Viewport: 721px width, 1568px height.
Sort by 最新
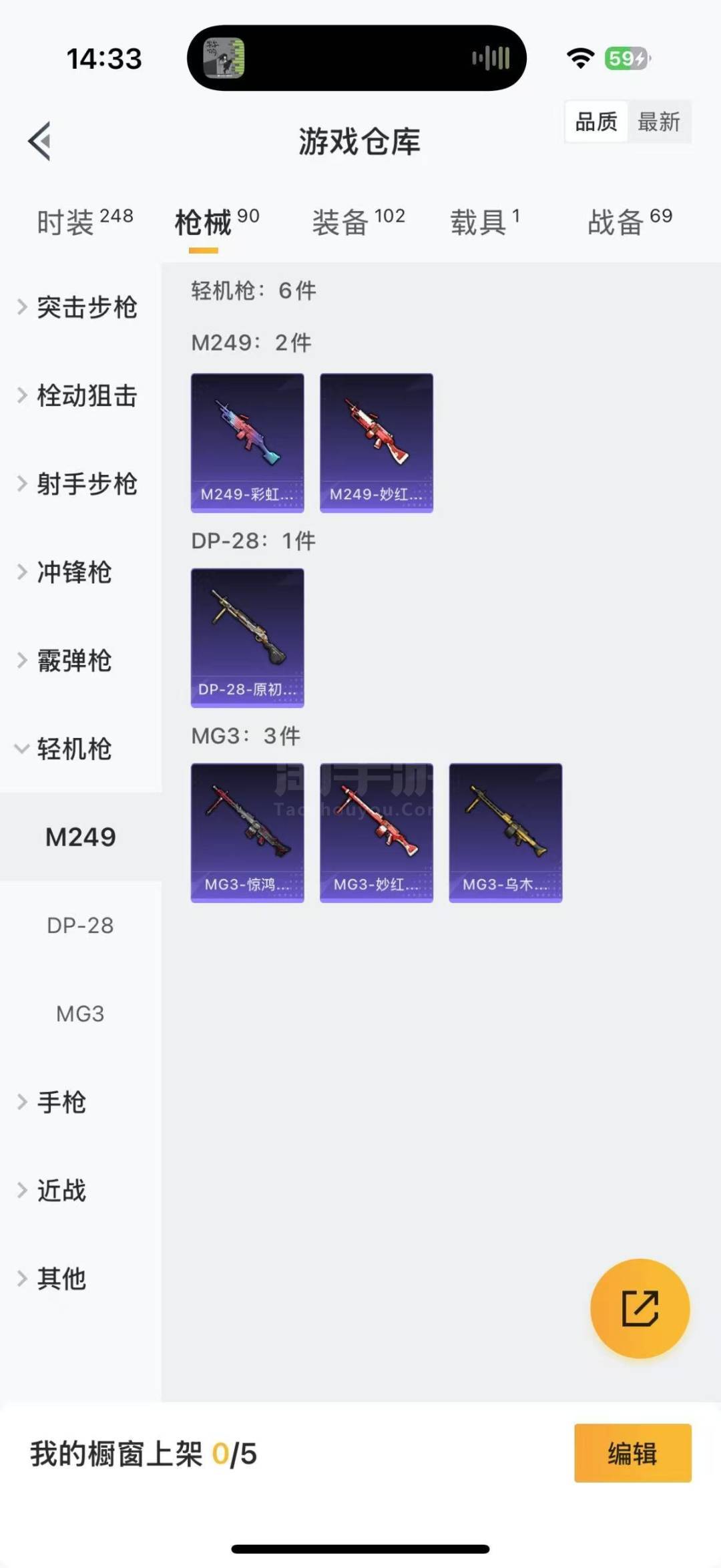(x=658, y=122)
